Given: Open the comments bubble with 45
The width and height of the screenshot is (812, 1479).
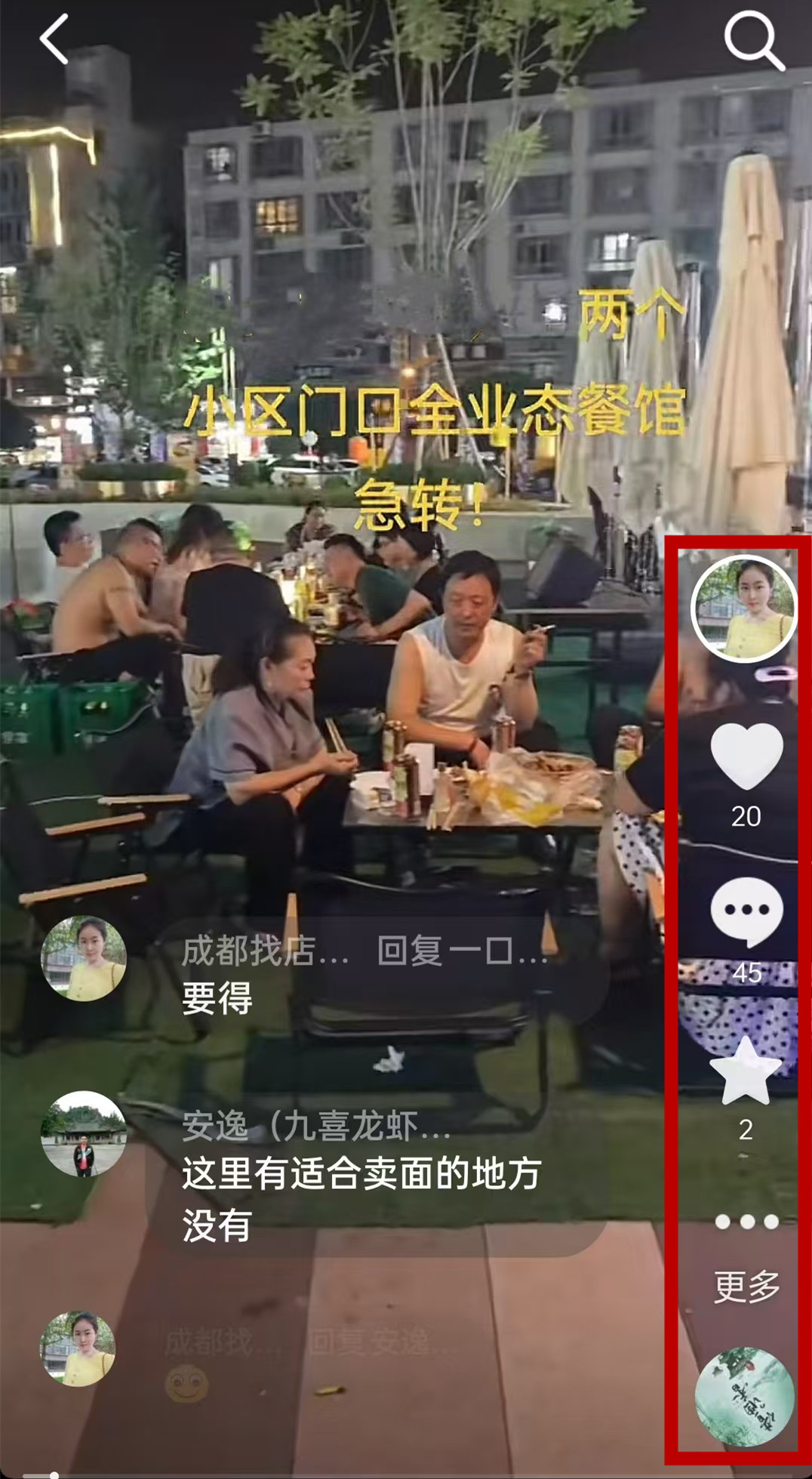Looking at the screenshot, I should 746,911.
